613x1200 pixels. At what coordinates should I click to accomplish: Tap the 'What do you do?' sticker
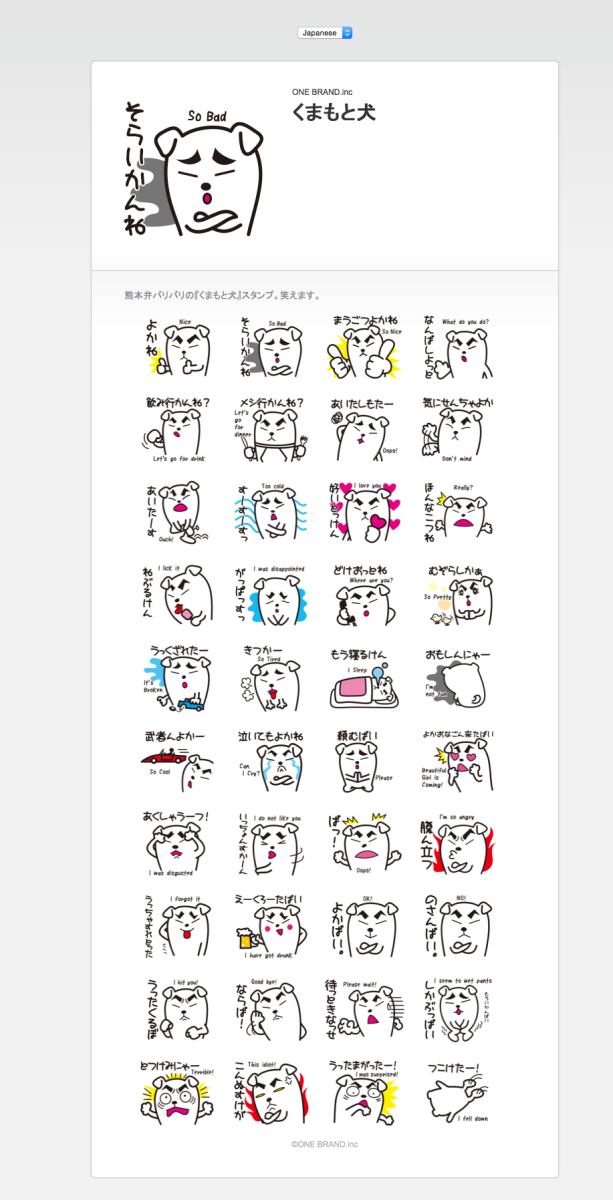pyautogui.click(x=458, y=346)
